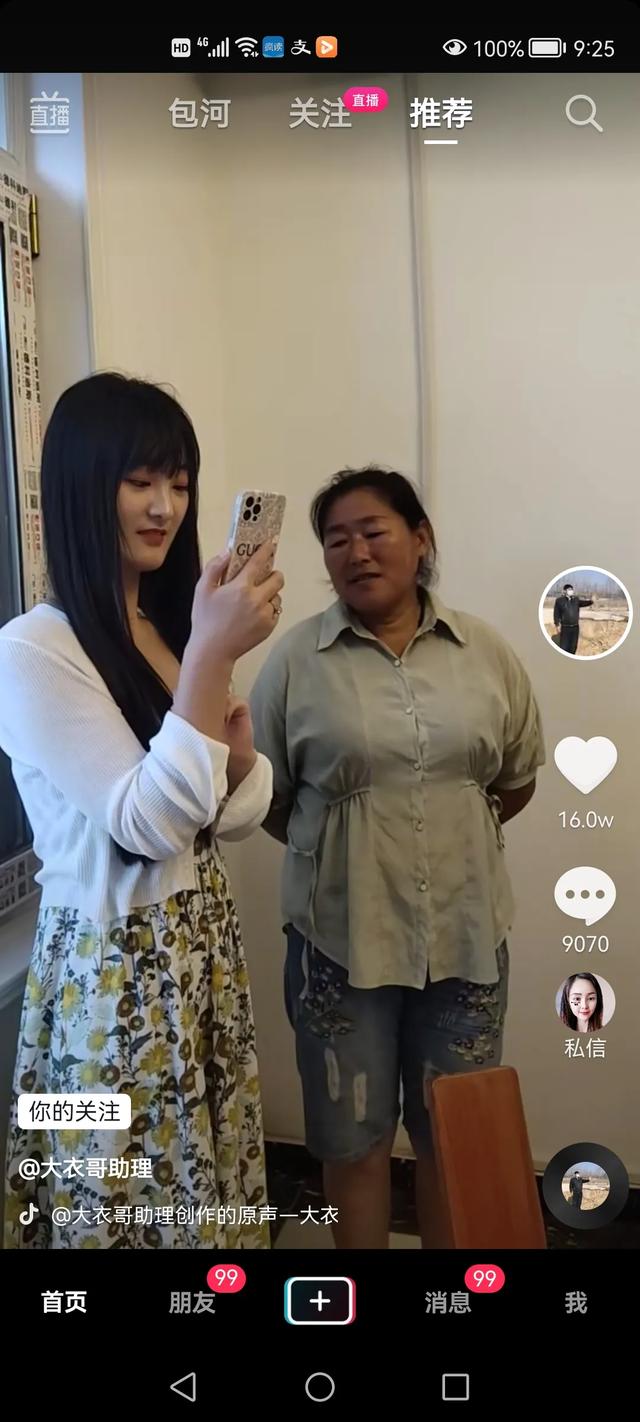Open 私信 private message avatar
The height and width of the screenshot is (1422, 640).
point(586,1002)
